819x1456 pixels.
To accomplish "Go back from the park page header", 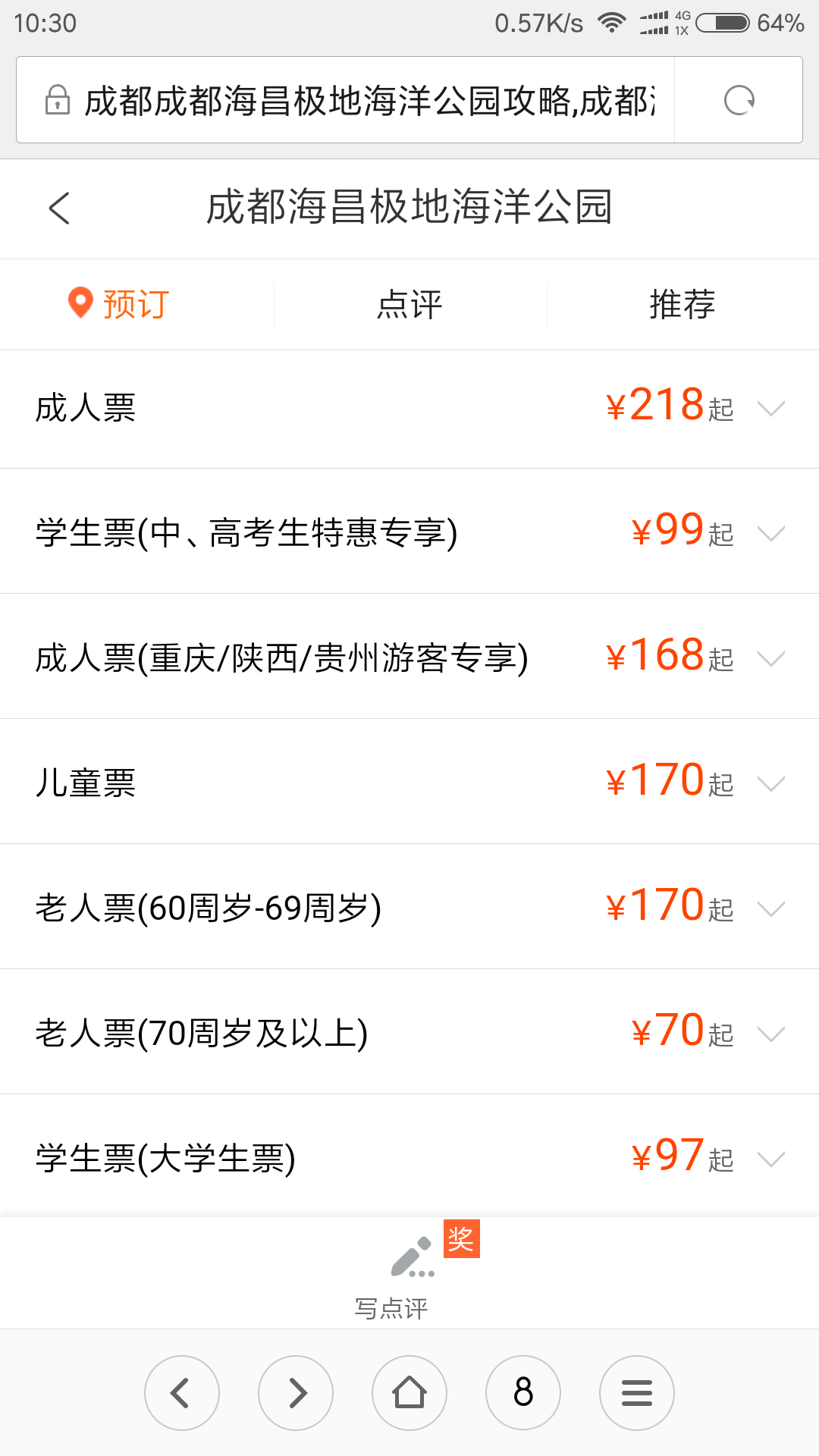I will 59,208.
